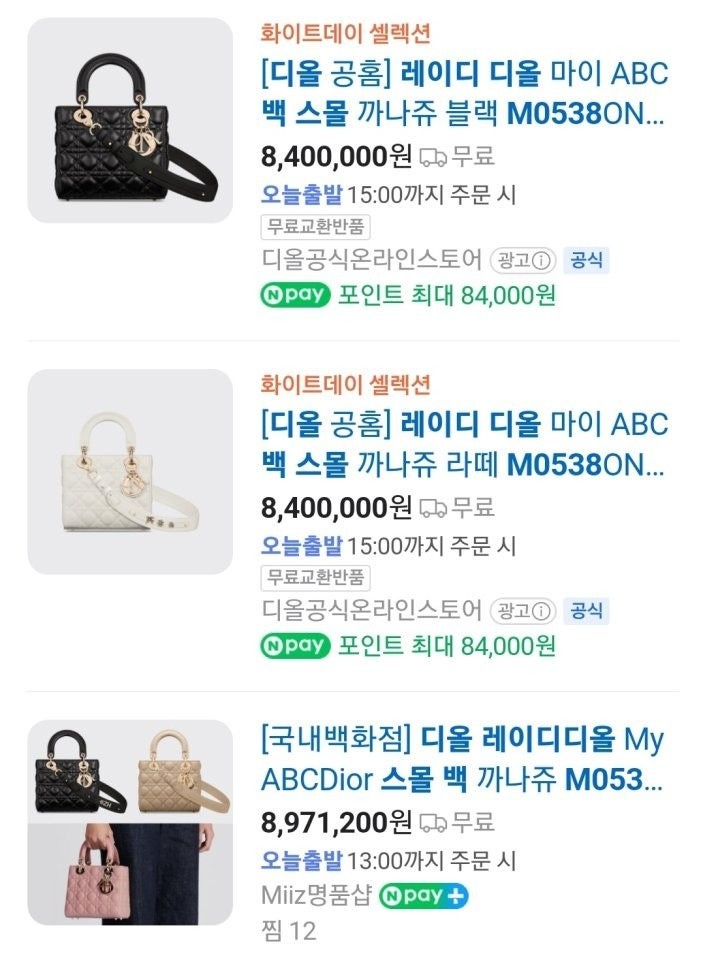Open 까나쥬 라떼 Lady Dior listing title
The height and width of the screenshot is (960, 701).
pos(463,443)
